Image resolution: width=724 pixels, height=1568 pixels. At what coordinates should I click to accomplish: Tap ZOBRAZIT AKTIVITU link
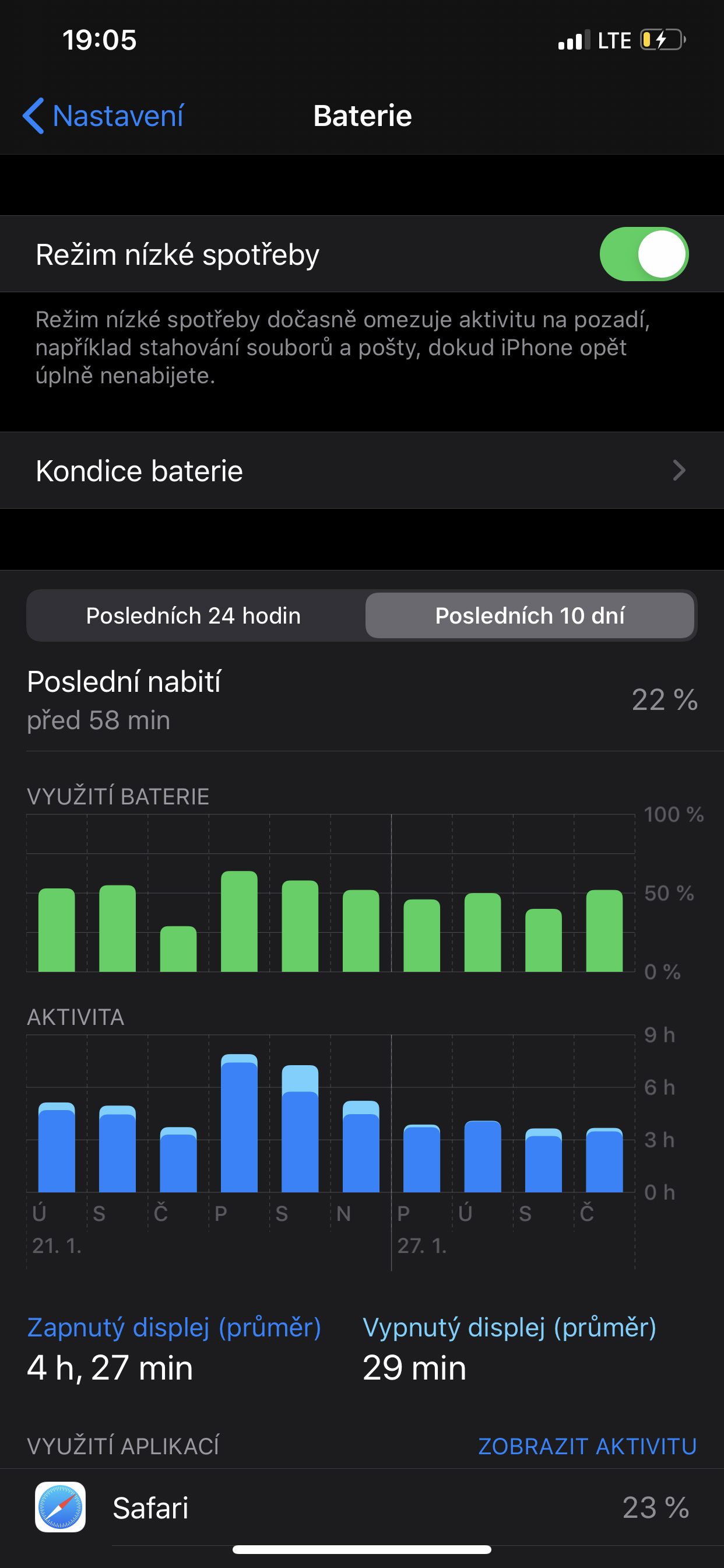tap(587, 1445)
